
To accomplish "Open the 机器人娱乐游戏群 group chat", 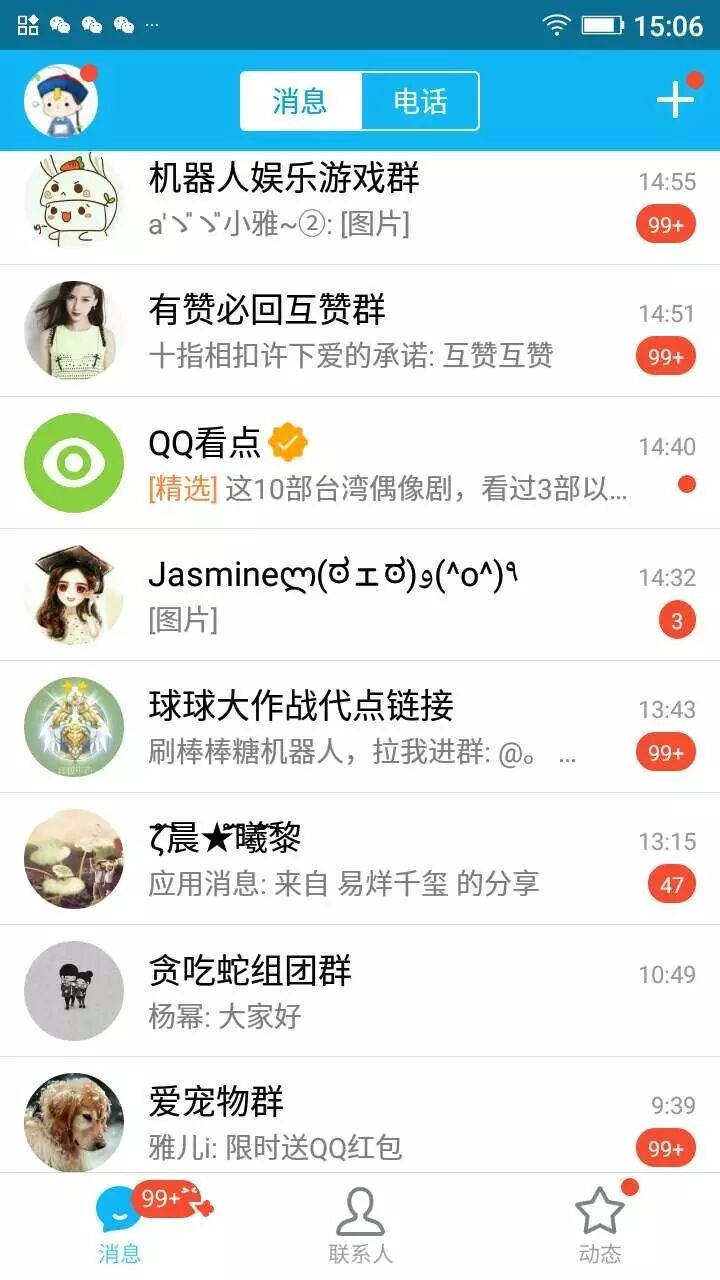I will pyautogui.click(x=360, y=200).
